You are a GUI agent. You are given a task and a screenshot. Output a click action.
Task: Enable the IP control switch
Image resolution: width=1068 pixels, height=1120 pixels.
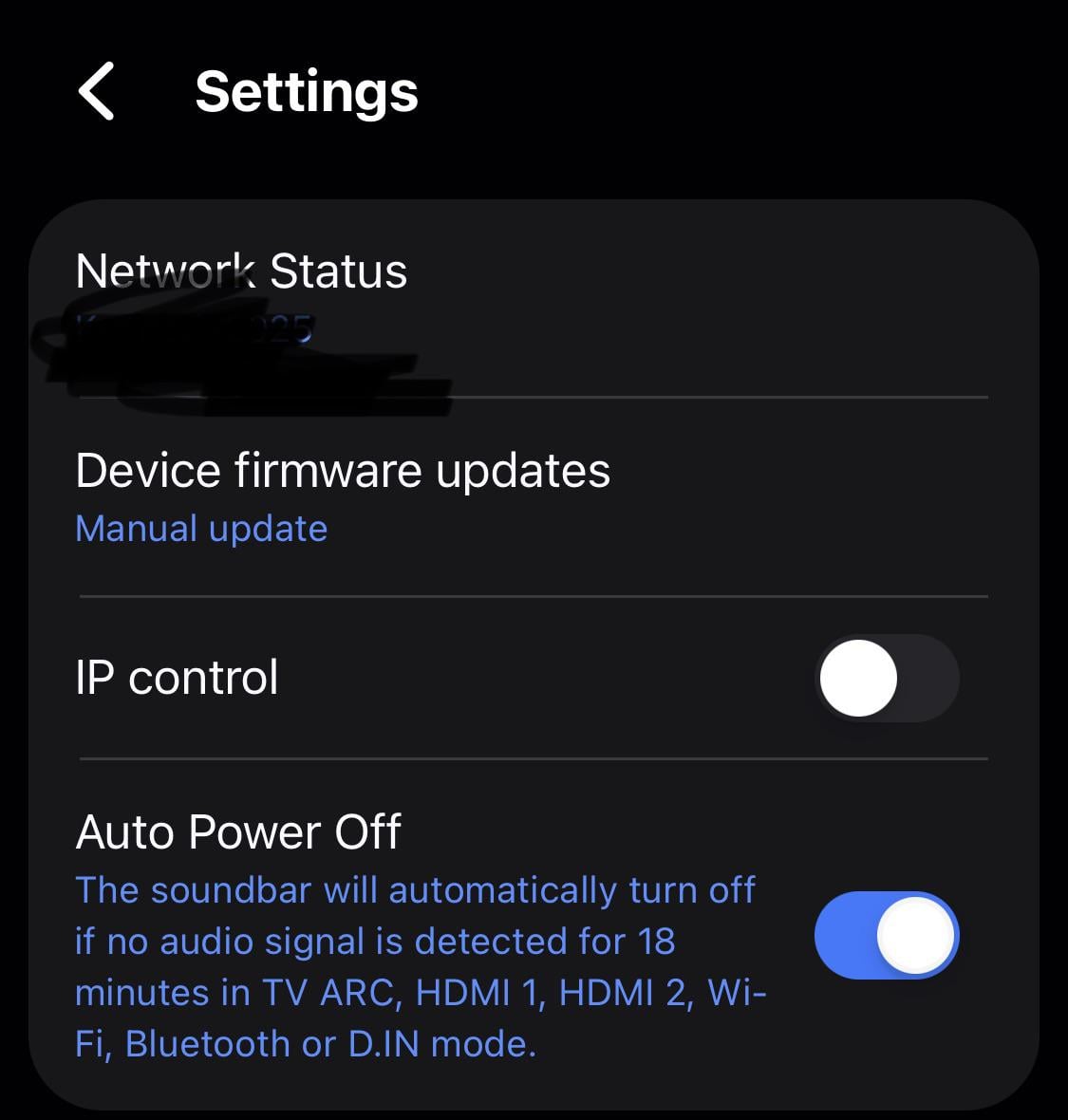pyautogui.click(x=887, y=678)
